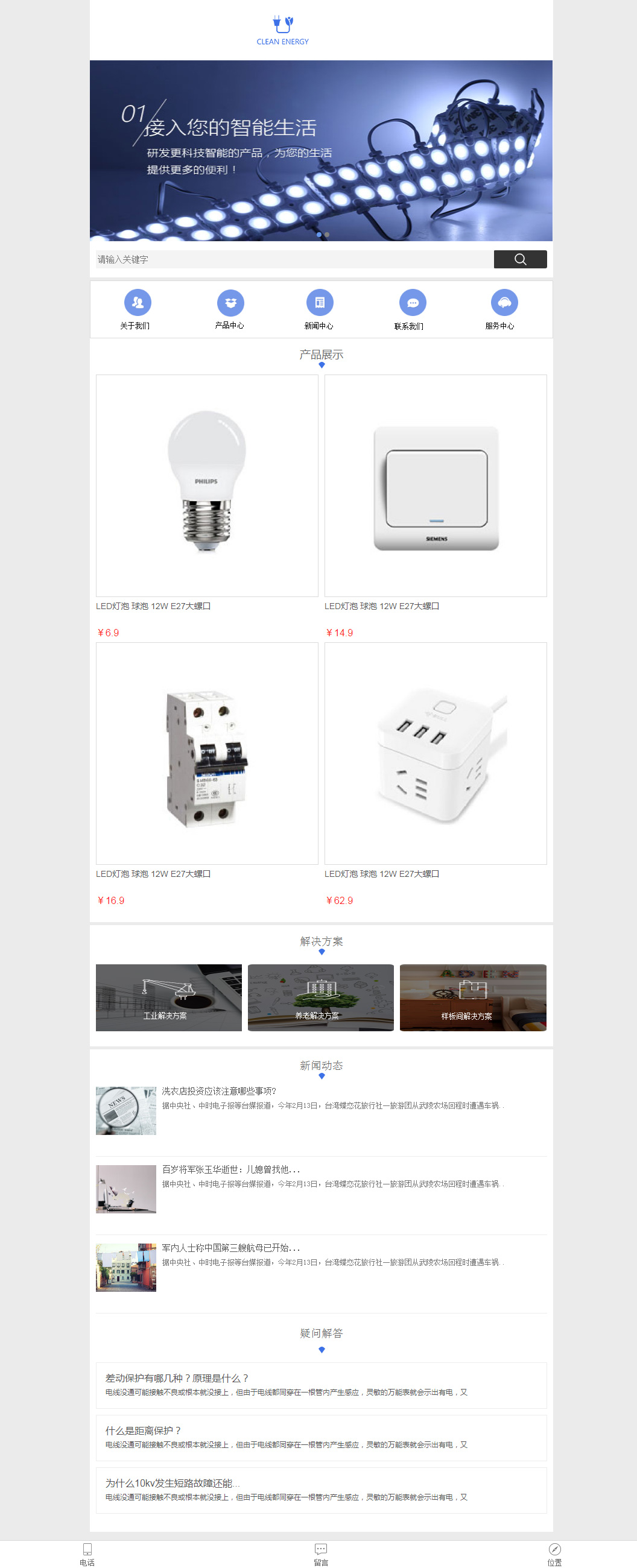637x1568 pixels.
Task: Open 工业解决方案 card
Action: [169, 997]
